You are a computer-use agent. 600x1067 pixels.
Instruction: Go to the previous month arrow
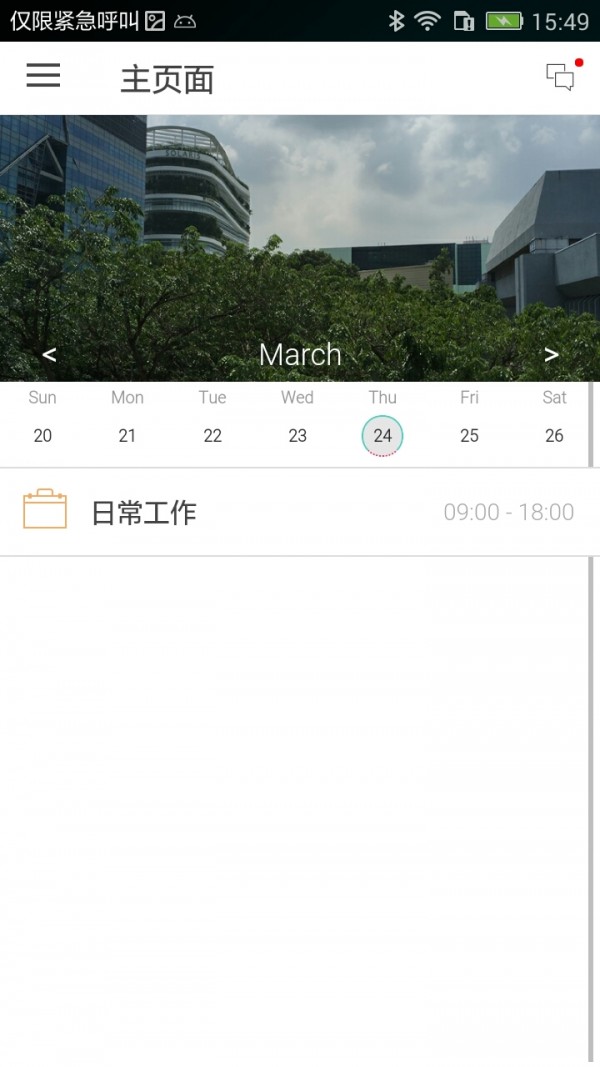click(x=49, y=355)
